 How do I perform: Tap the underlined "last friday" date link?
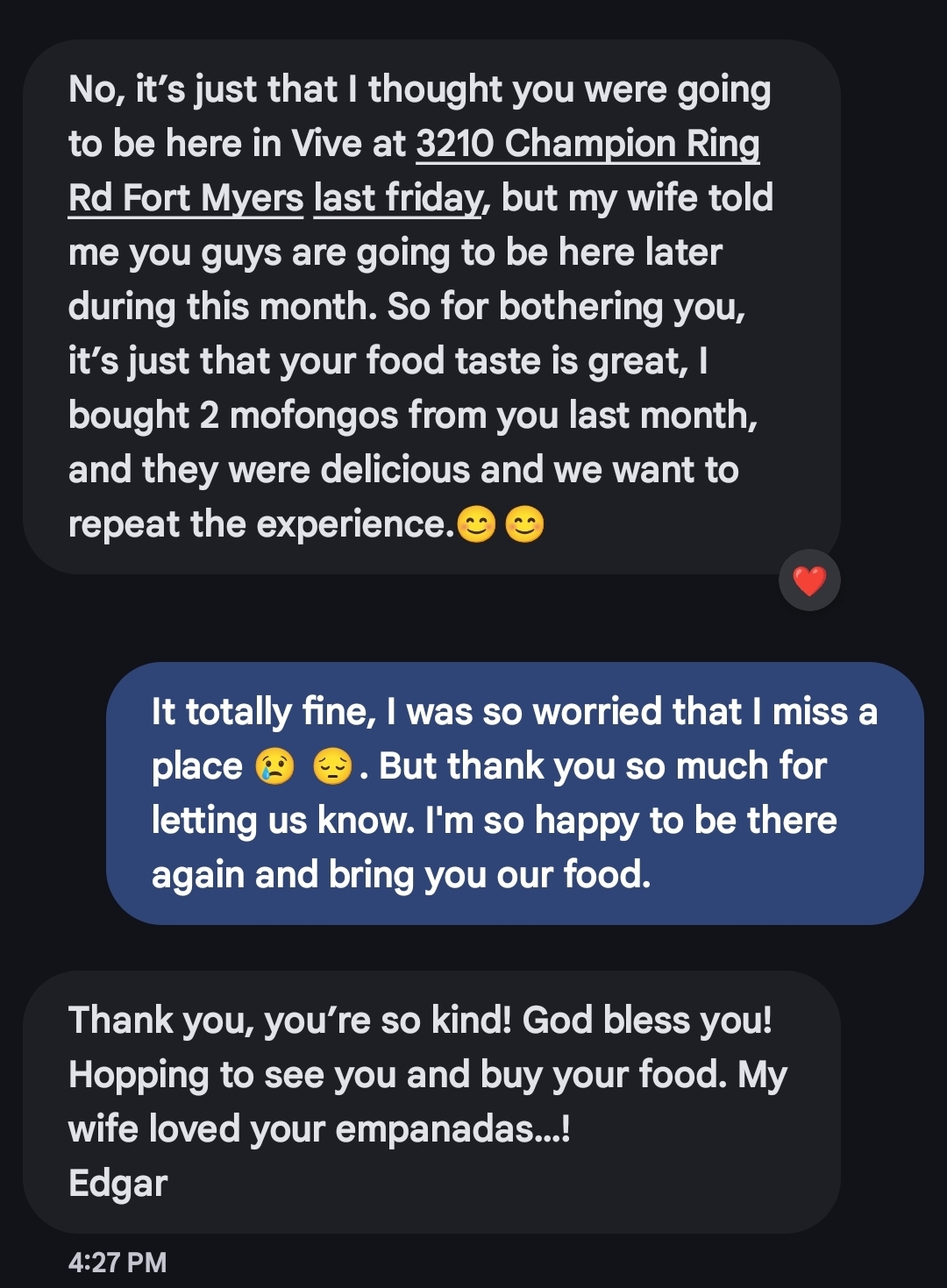click(398, 198)
